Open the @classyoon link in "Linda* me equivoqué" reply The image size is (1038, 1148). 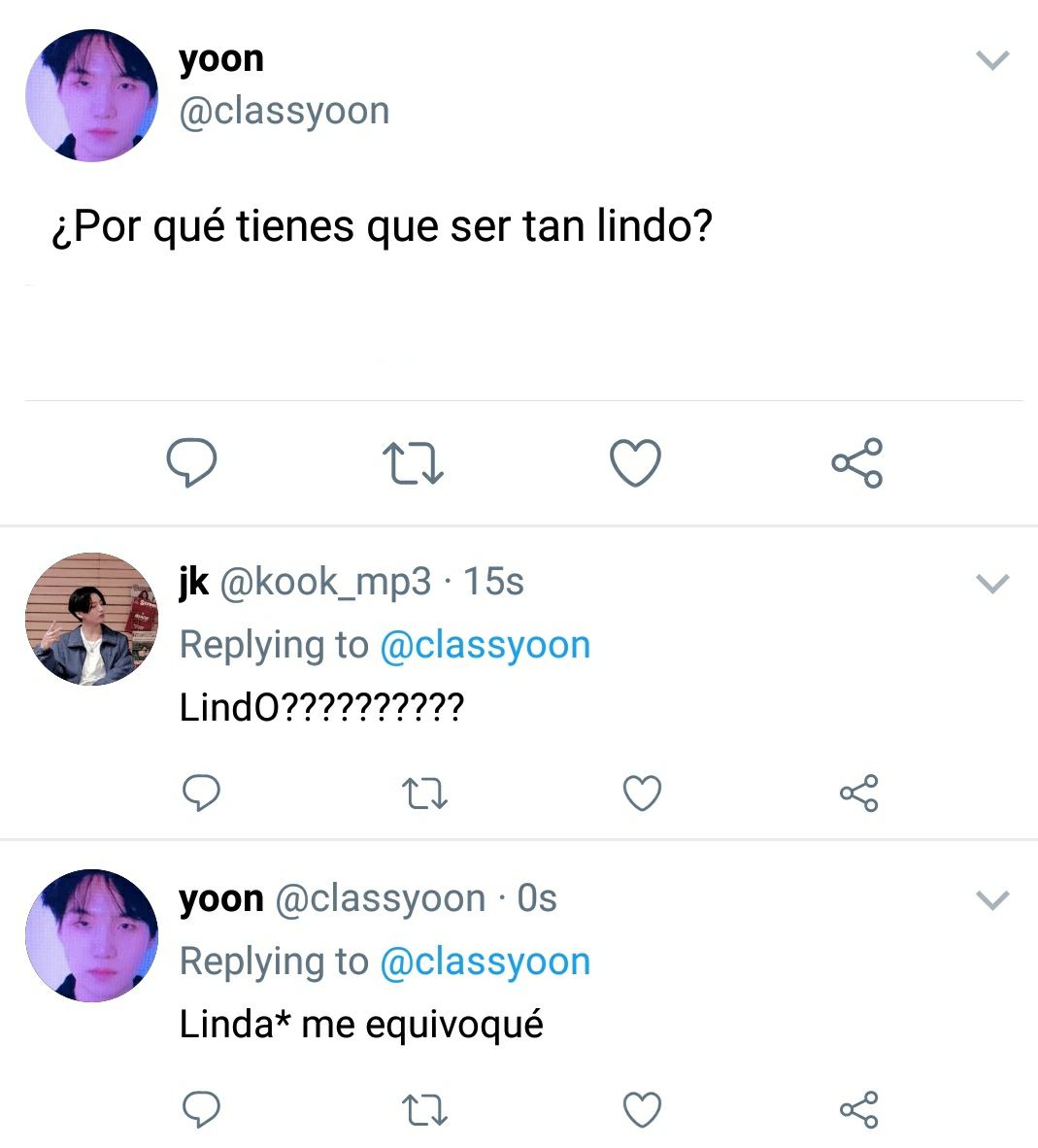point(485,962)
